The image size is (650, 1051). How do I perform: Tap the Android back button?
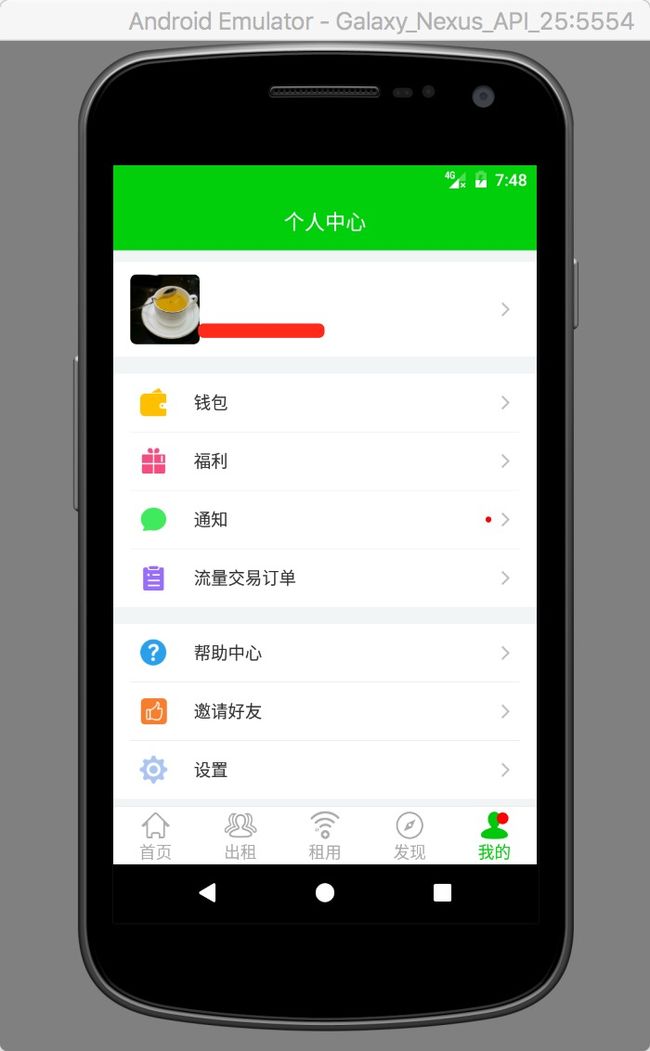coord(208,893)
